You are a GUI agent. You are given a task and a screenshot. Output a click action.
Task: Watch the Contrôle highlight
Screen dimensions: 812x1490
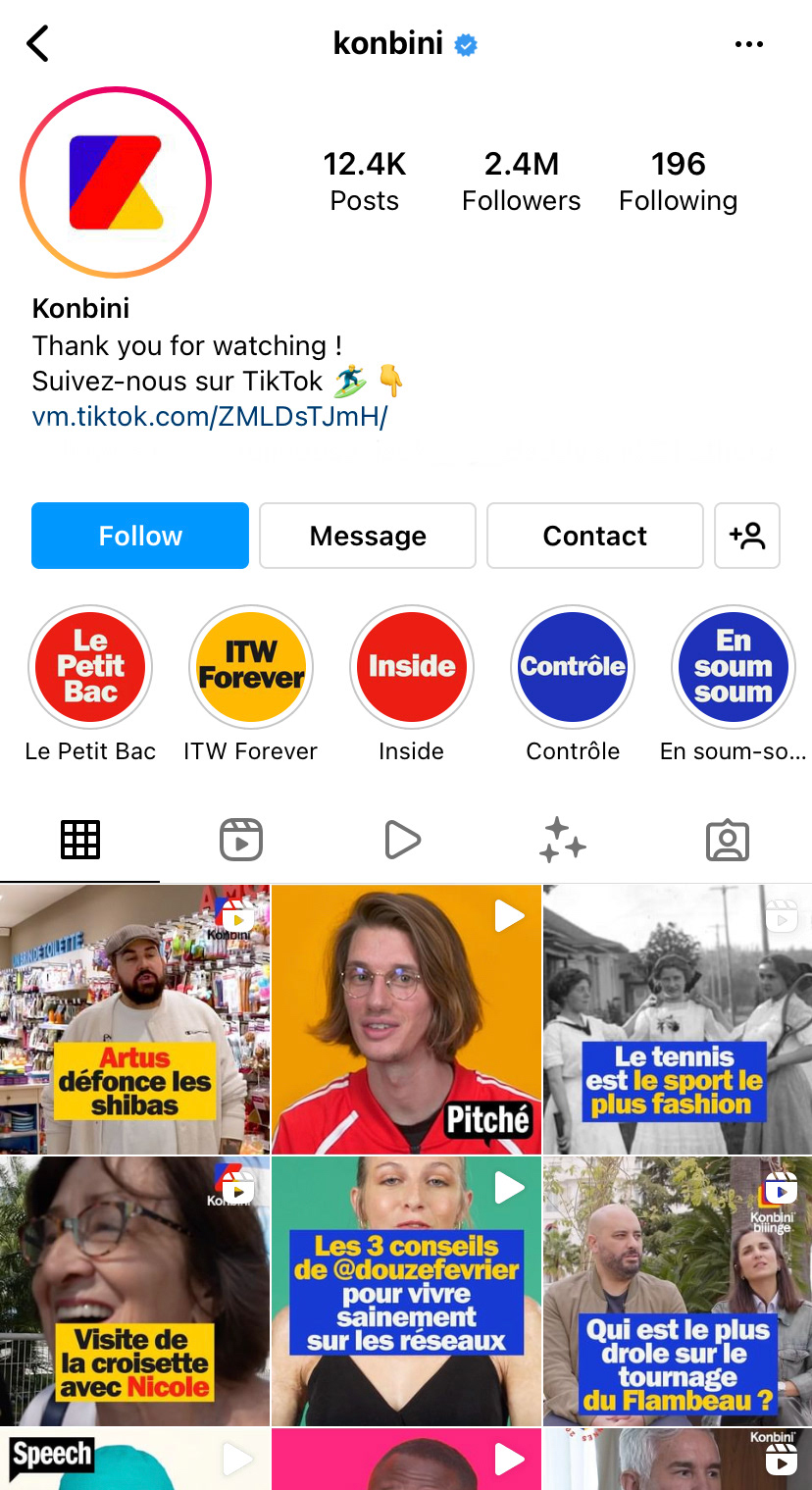pos(573,667)
